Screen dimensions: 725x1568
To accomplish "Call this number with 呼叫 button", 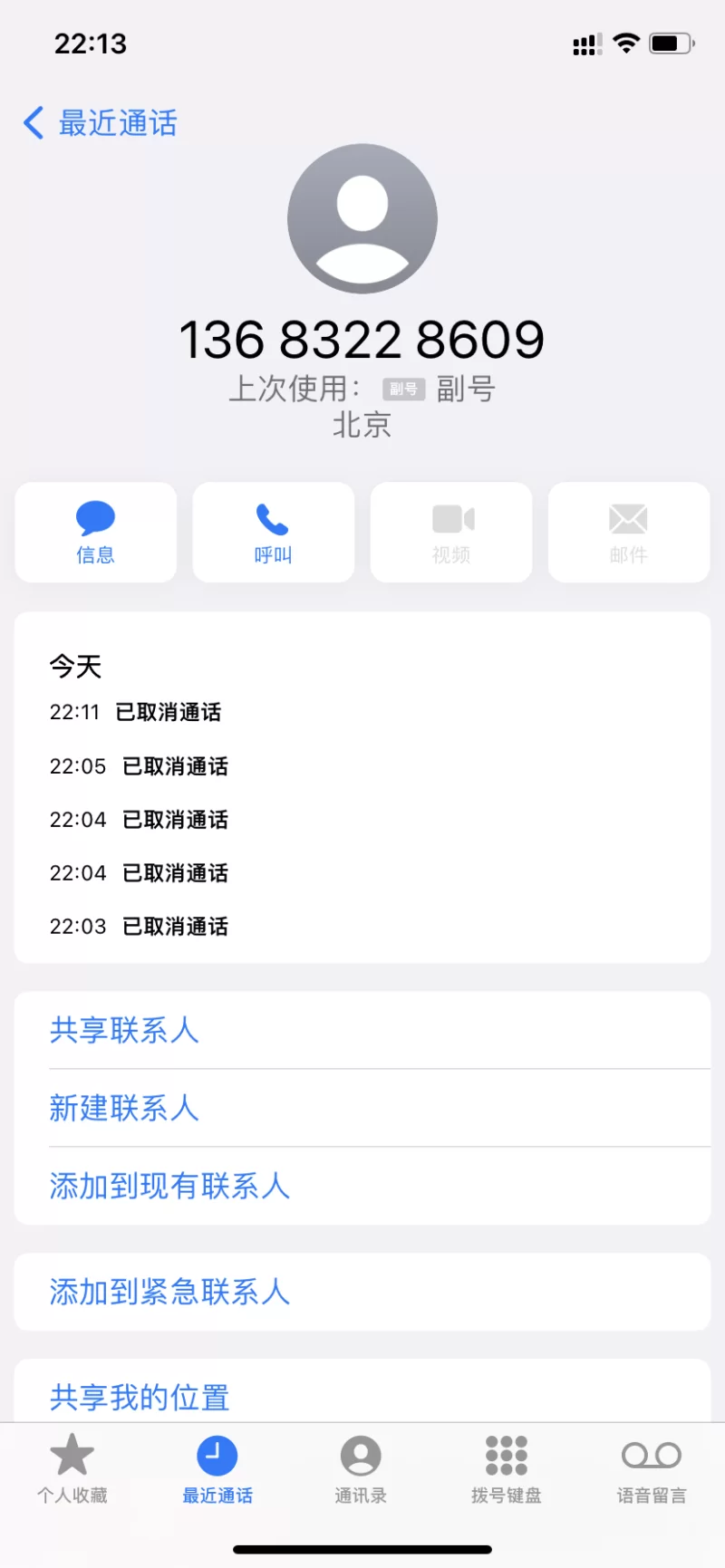I will [273, 532].
